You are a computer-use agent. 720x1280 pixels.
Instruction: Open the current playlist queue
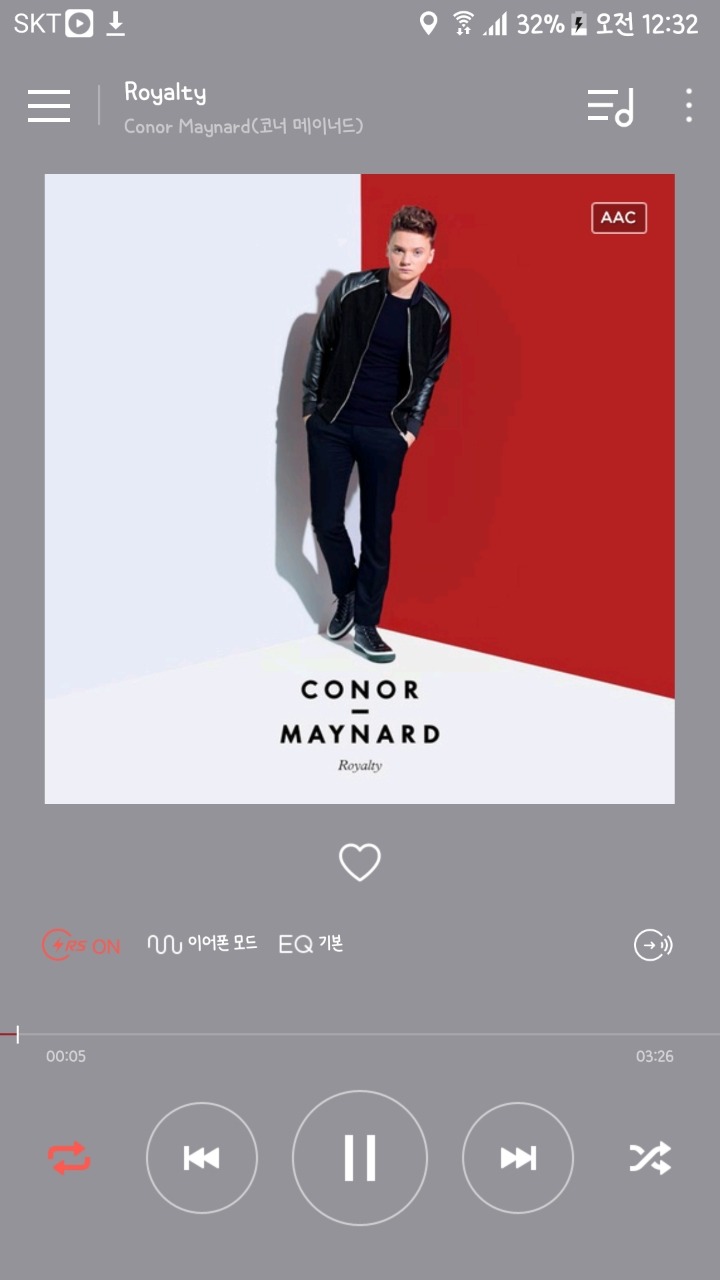(x=610, y=106)
